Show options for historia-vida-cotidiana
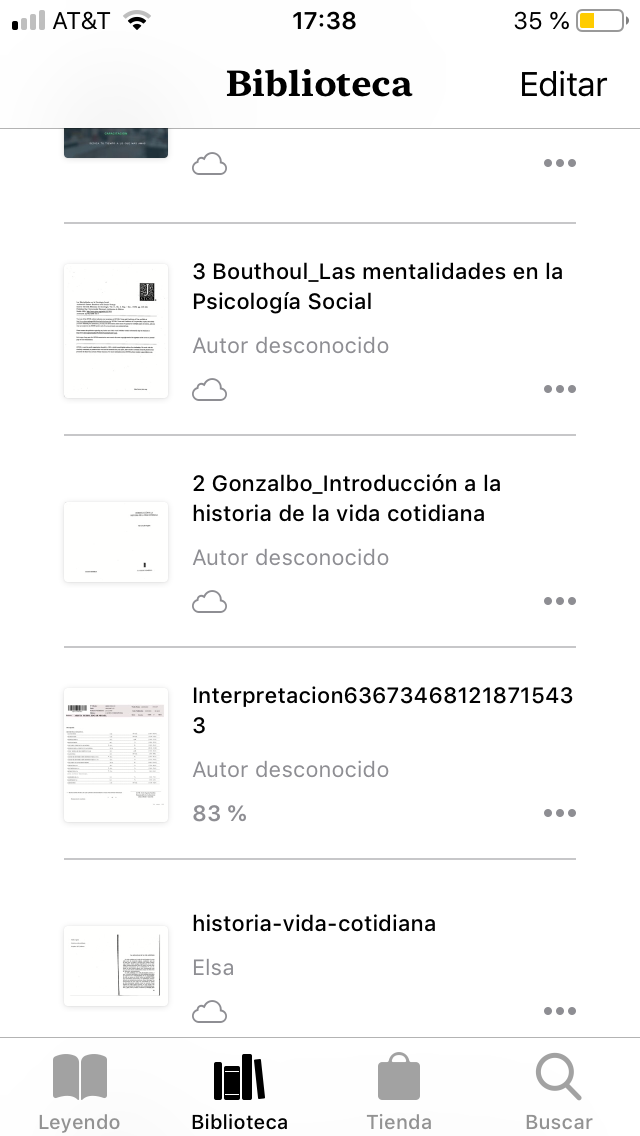Screen dimensions: 640x1136 click(559, 1011)
